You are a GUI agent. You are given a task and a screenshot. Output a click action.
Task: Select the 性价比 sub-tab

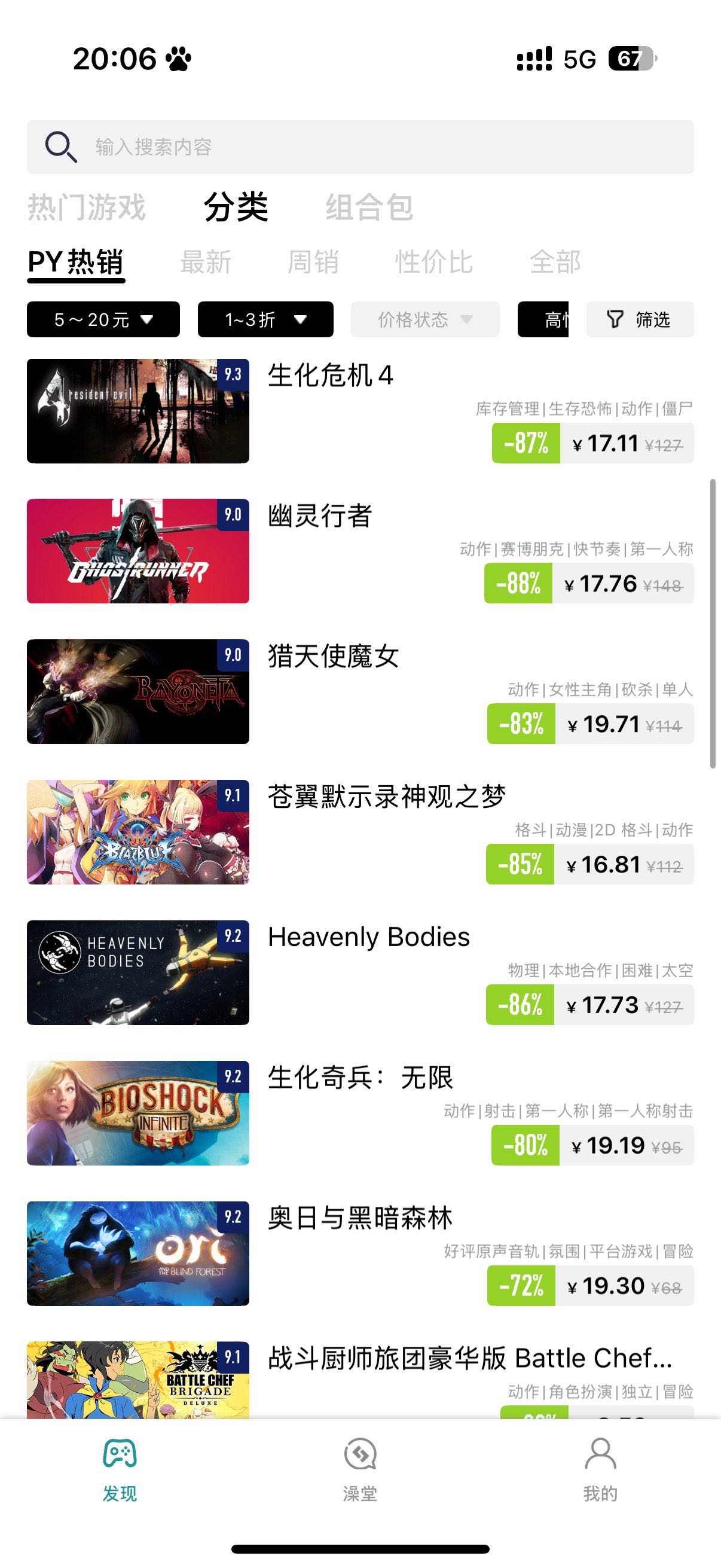pos(434,263)
